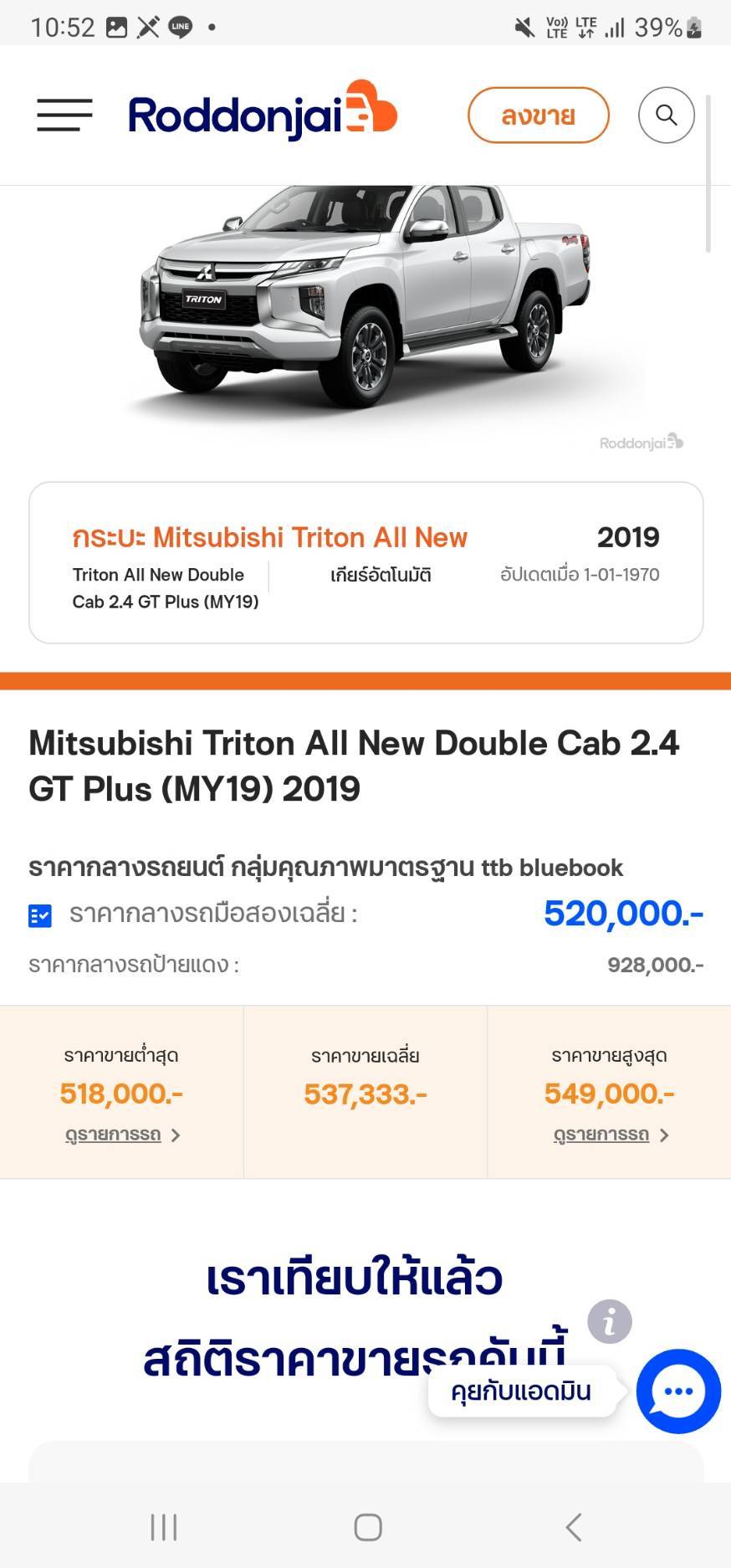
Task: View car list under highest price 549,000
Action: (611, 1135)
